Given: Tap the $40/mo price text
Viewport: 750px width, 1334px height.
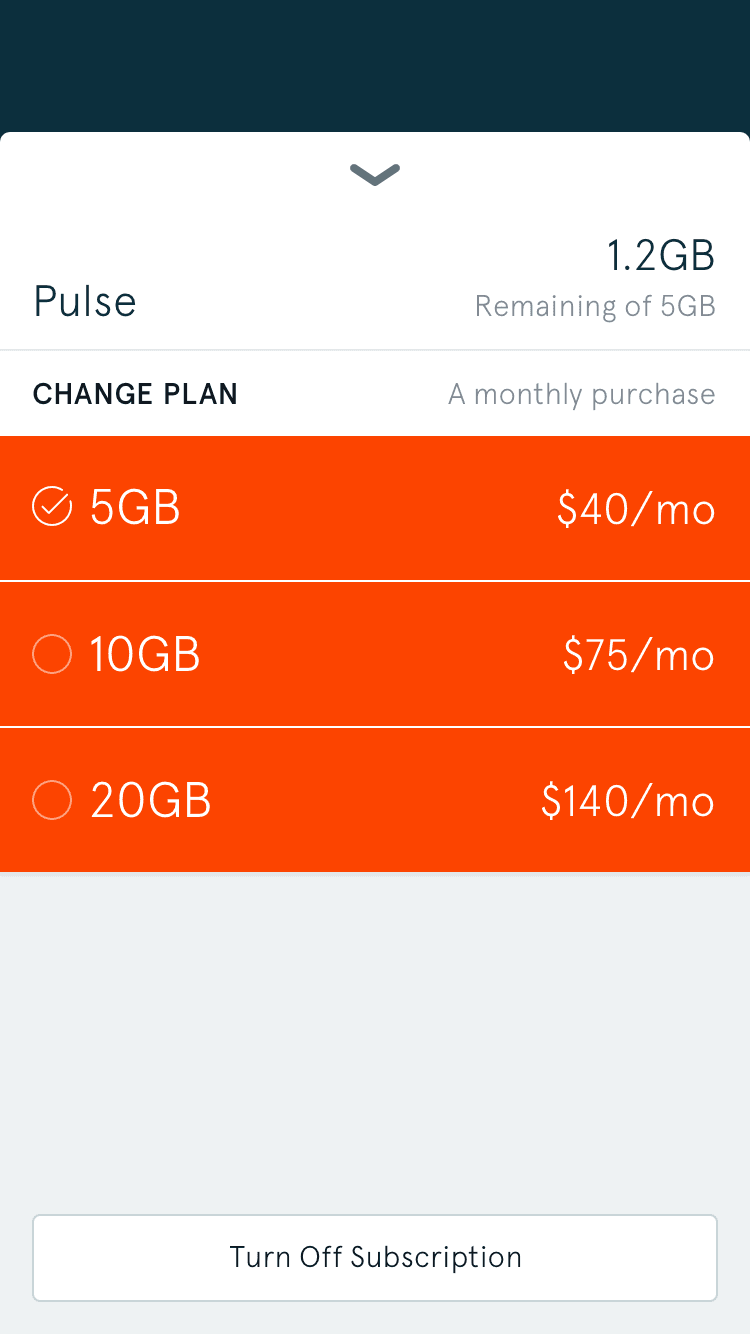Looking at the screenshot, I should (637, 509).
